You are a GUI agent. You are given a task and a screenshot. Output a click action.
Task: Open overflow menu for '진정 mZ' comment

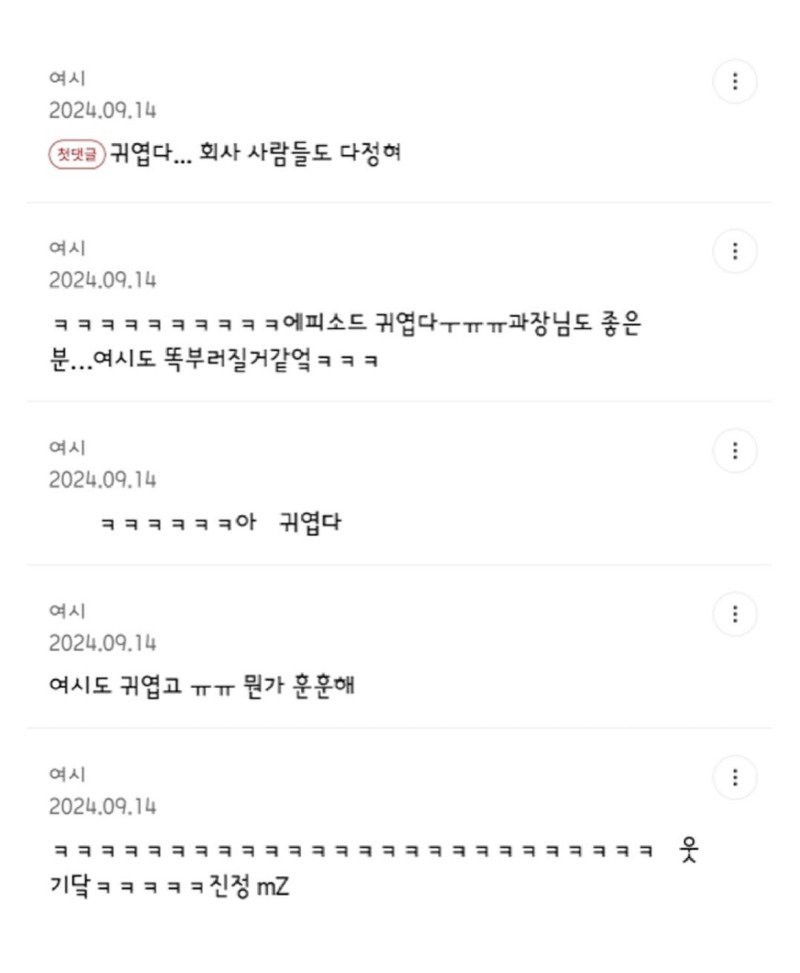click(735, 777)
